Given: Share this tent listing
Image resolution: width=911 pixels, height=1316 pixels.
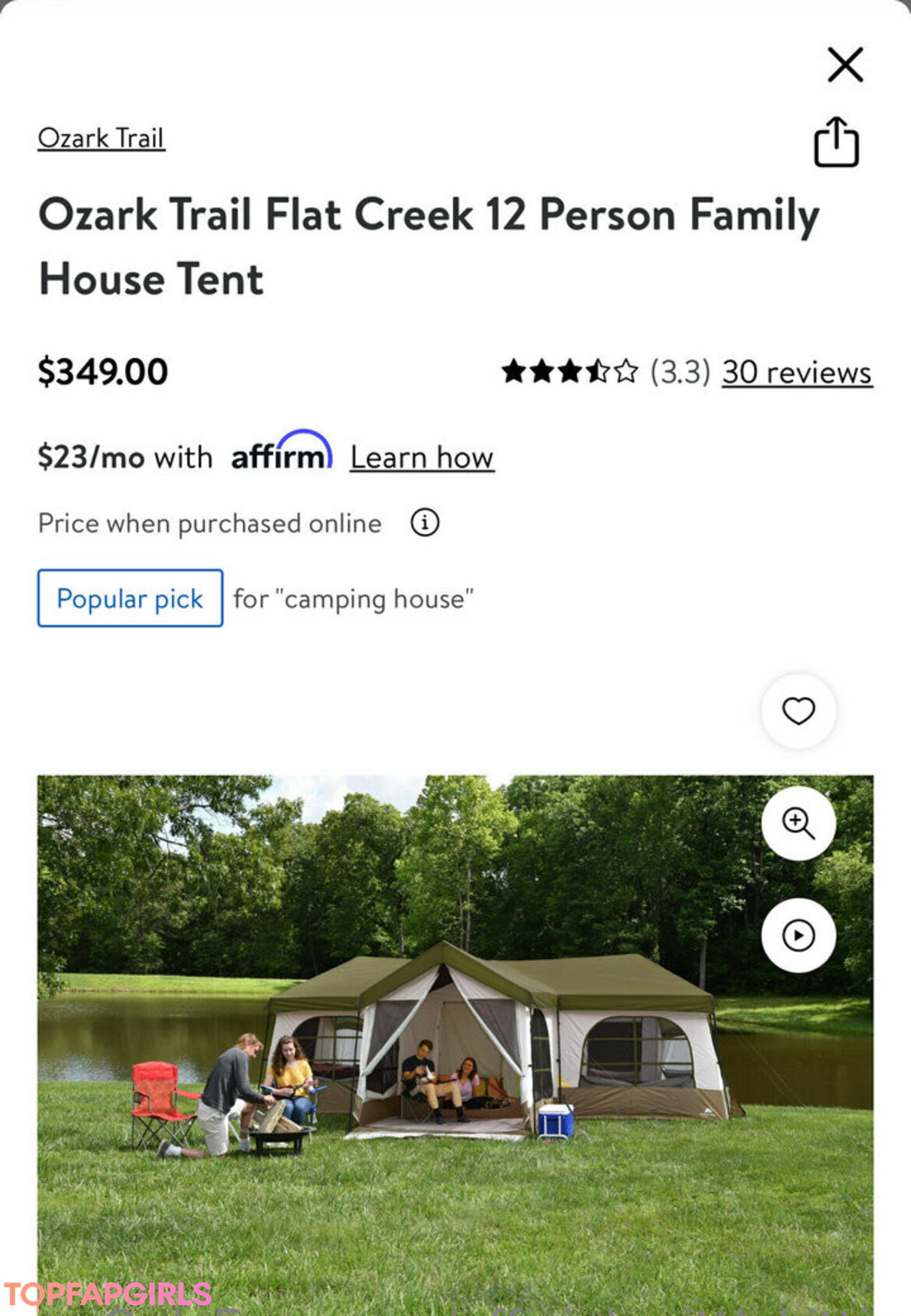Looking at the screenshot, I should (x=836, y=142).
